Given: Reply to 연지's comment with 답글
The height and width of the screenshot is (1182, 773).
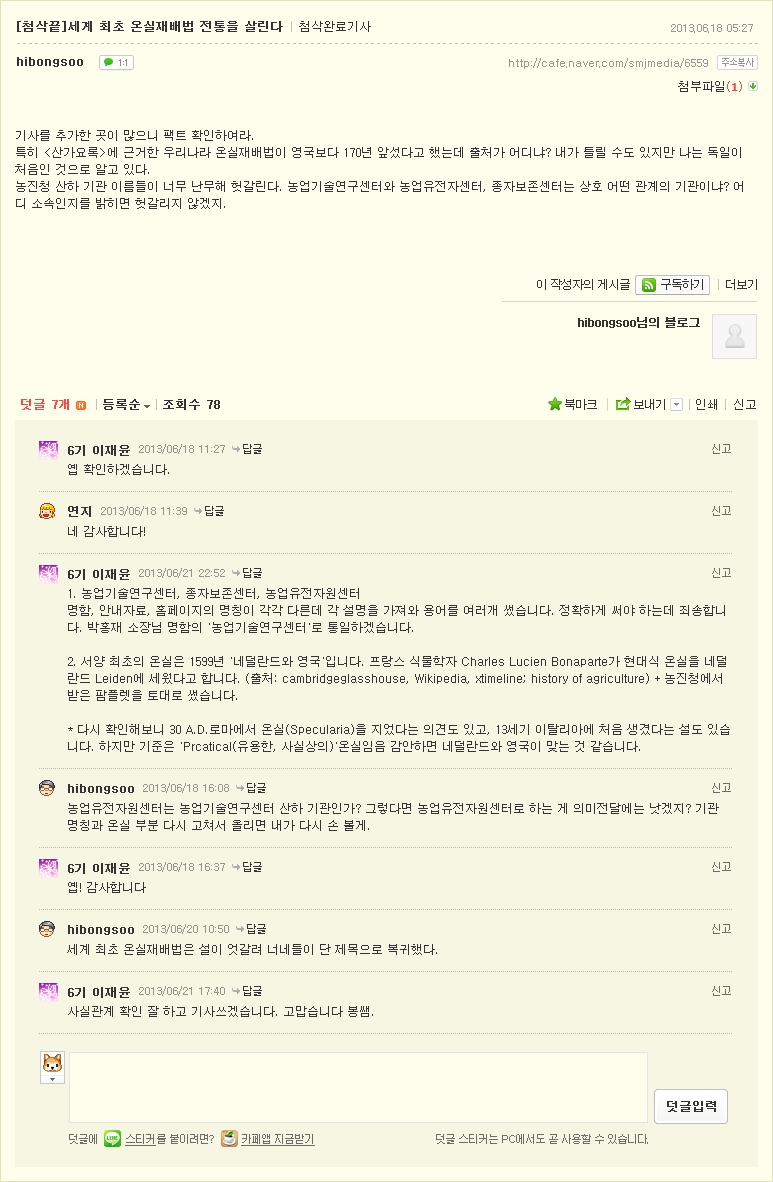Looking at the screenshot, I should pyautogui.click(x=210, y=511).
